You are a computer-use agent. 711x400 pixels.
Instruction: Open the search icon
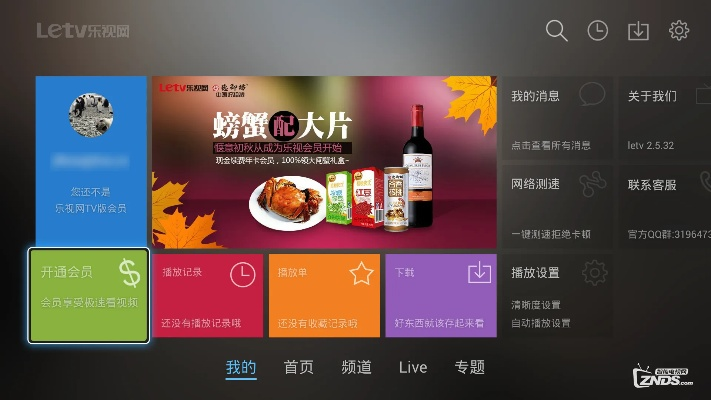coord(556,31)
